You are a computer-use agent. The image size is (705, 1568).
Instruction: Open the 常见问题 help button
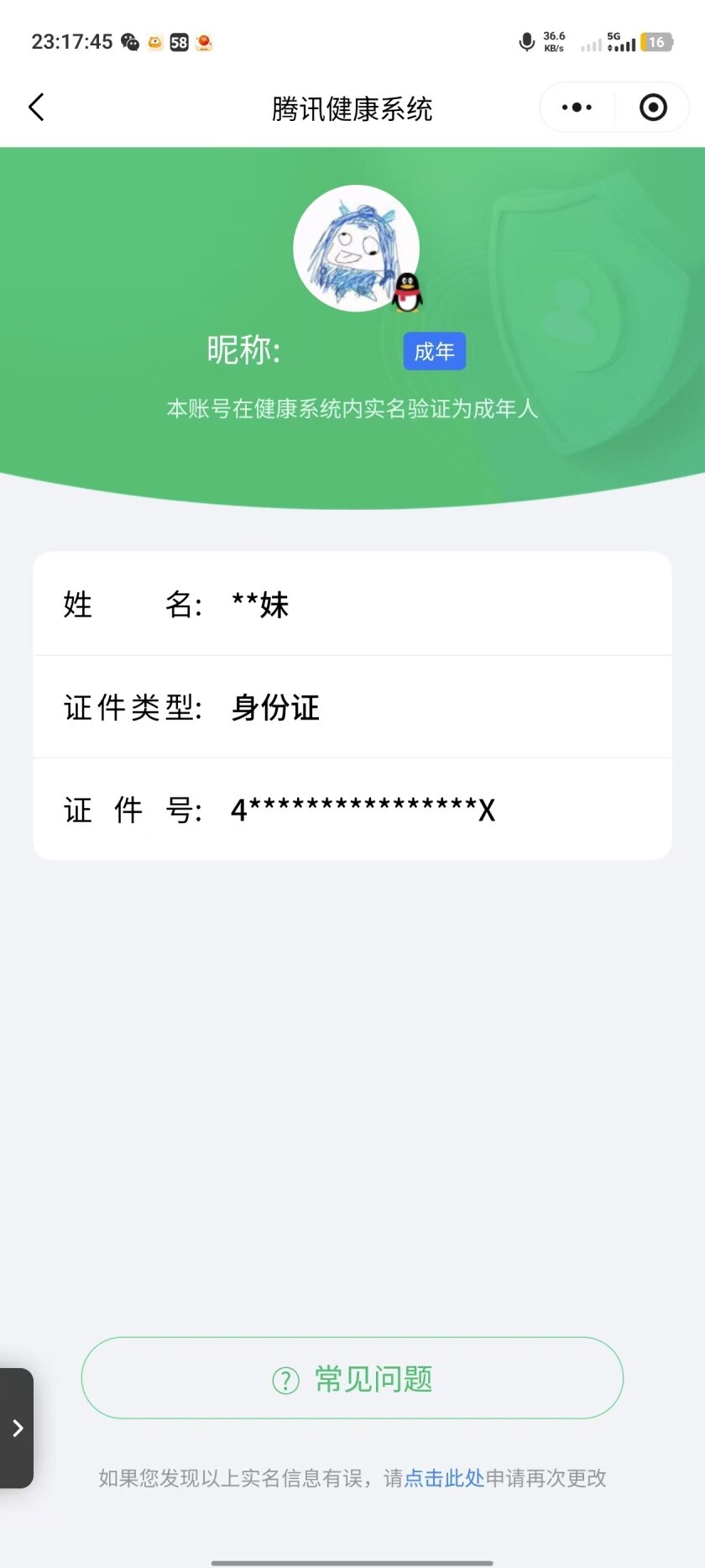[352, 1377]
